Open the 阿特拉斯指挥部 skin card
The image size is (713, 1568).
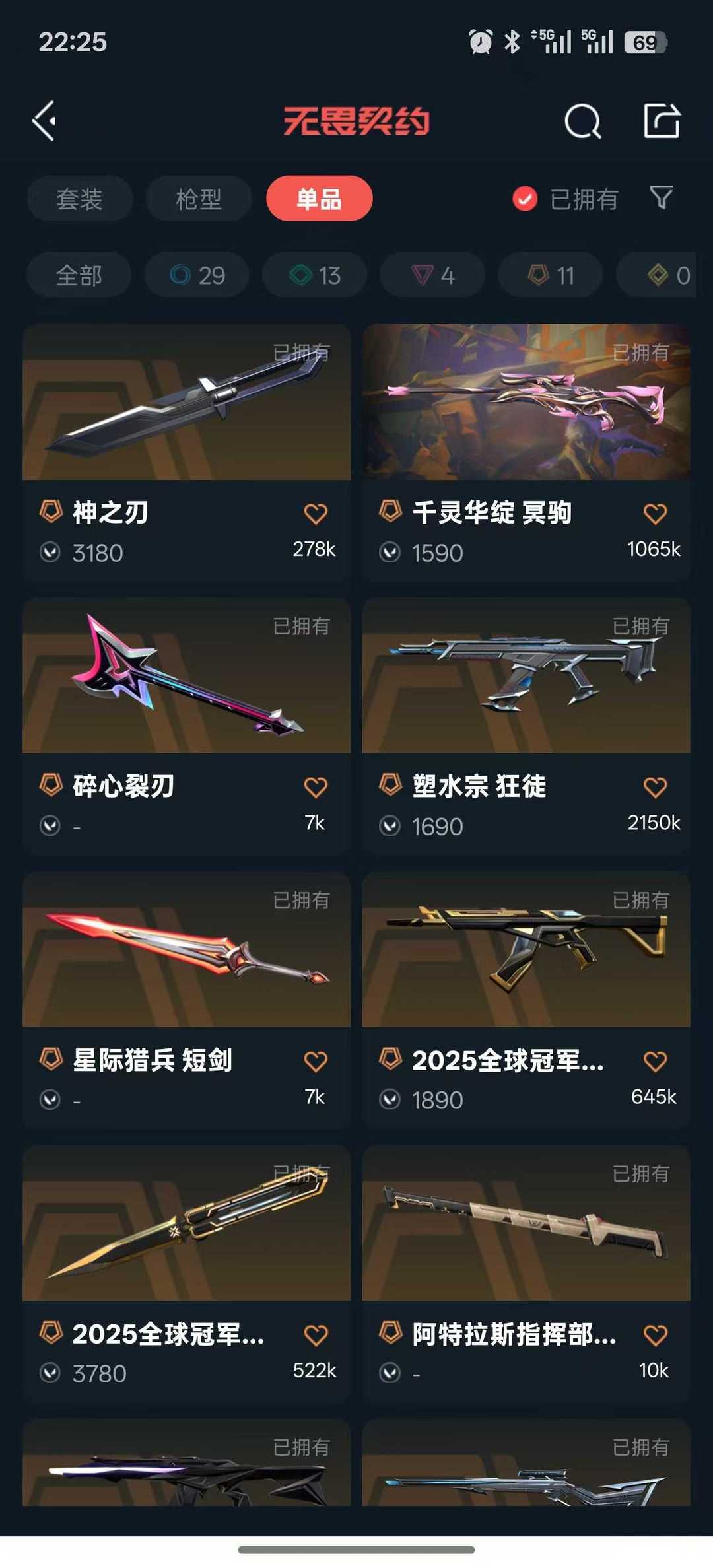pos(526,1224)
